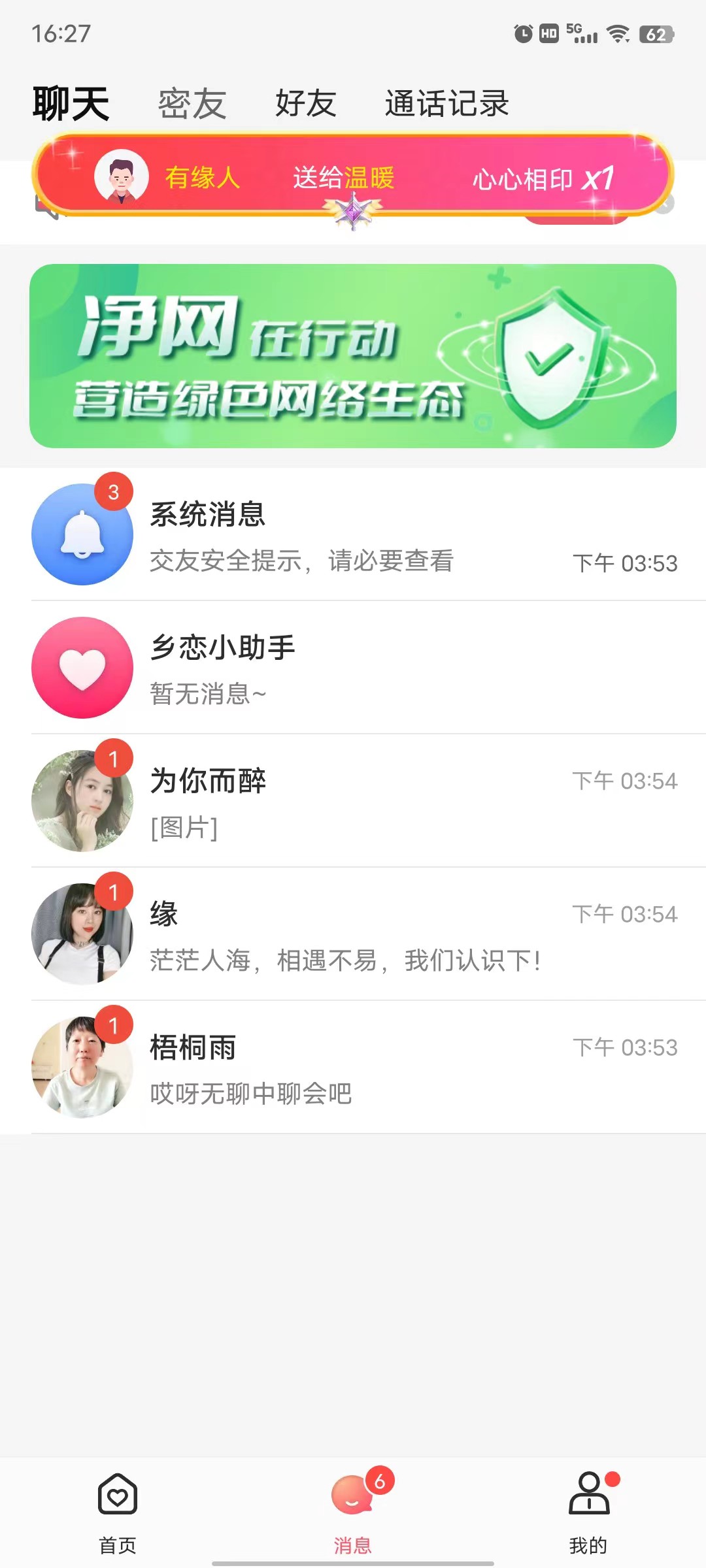Viewport: 706px width, 1568px height.
Task: Select the 聊天 tab
Action: pos(71,104)
